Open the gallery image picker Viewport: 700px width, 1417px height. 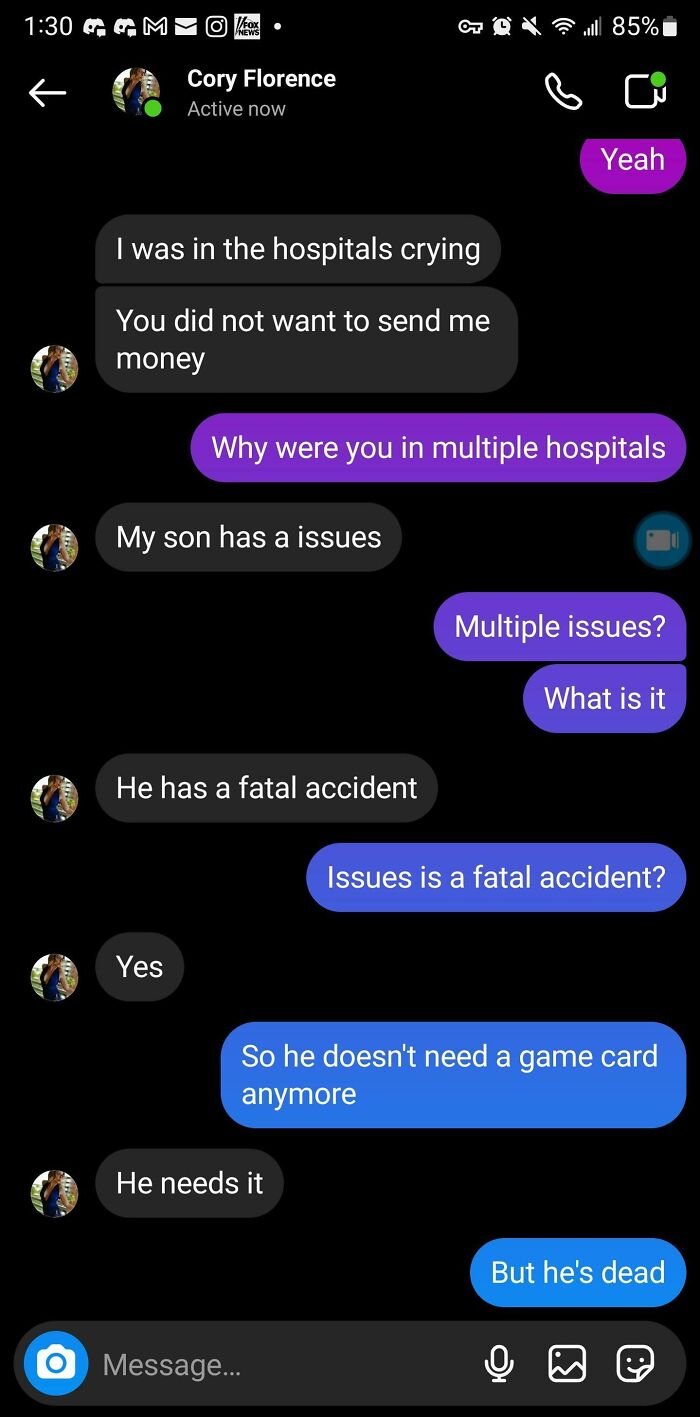point(566,1363)
